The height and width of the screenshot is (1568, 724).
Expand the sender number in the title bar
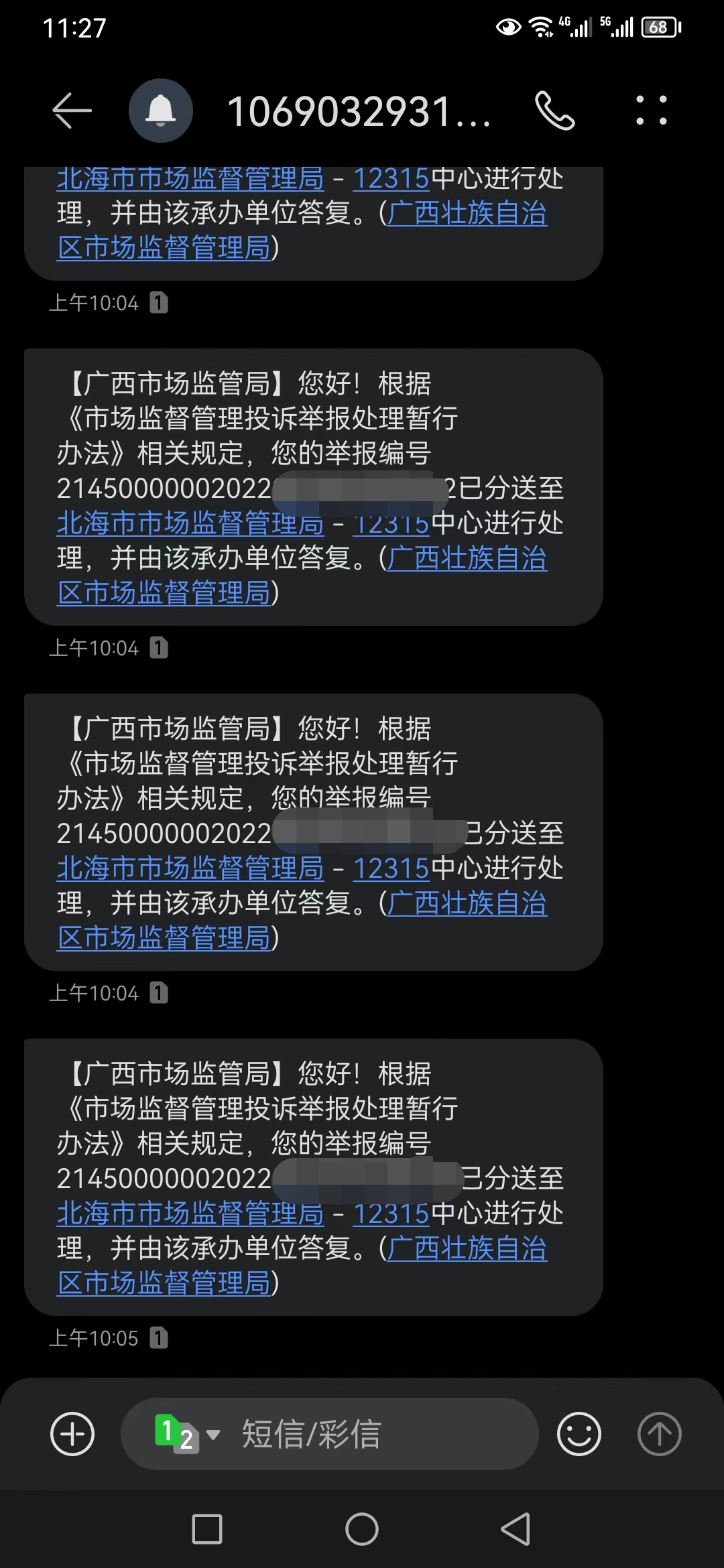tap(362, 111)
